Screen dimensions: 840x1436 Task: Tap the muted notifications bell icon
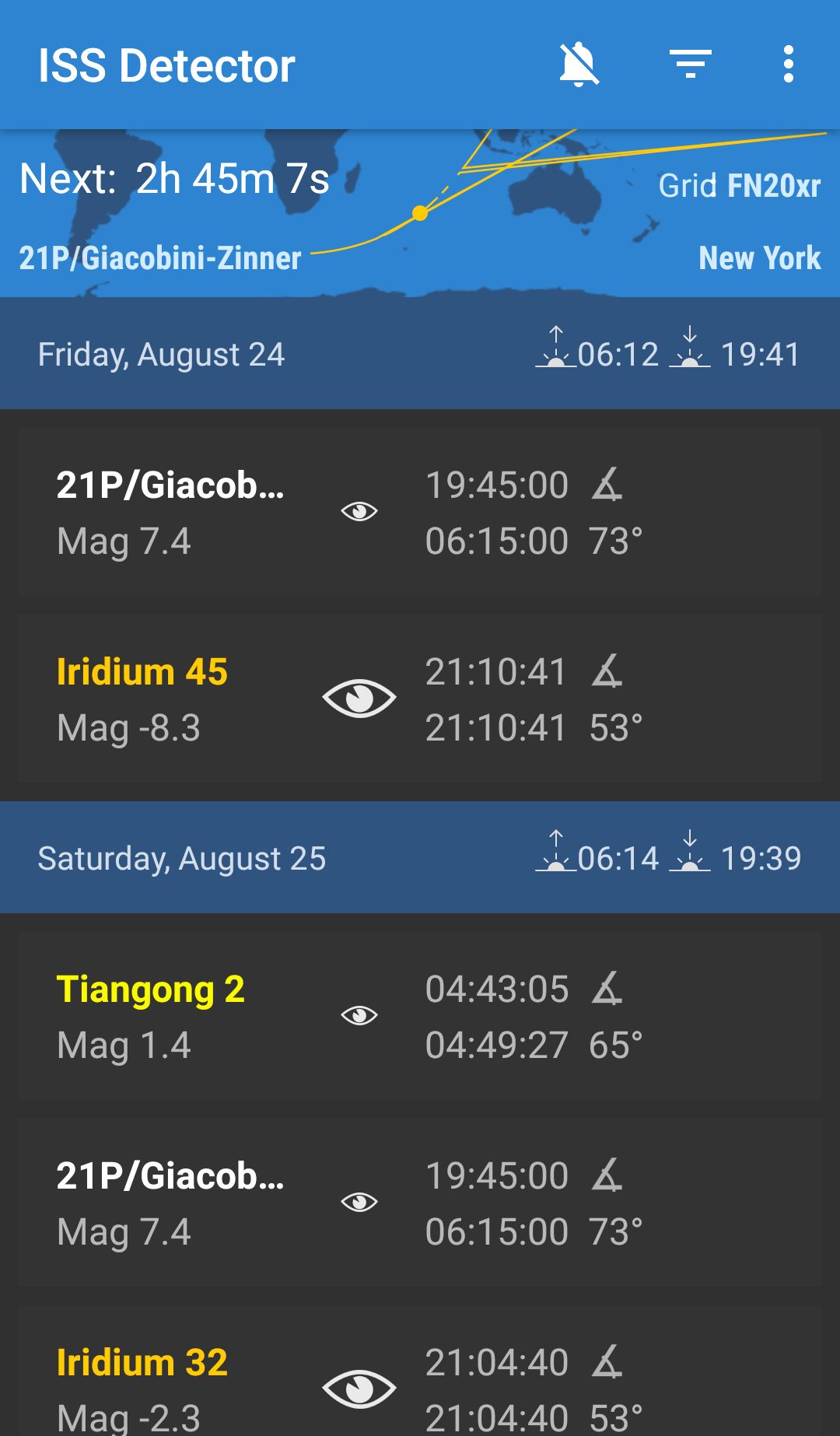pyautogui.click(x=580, y=65)
